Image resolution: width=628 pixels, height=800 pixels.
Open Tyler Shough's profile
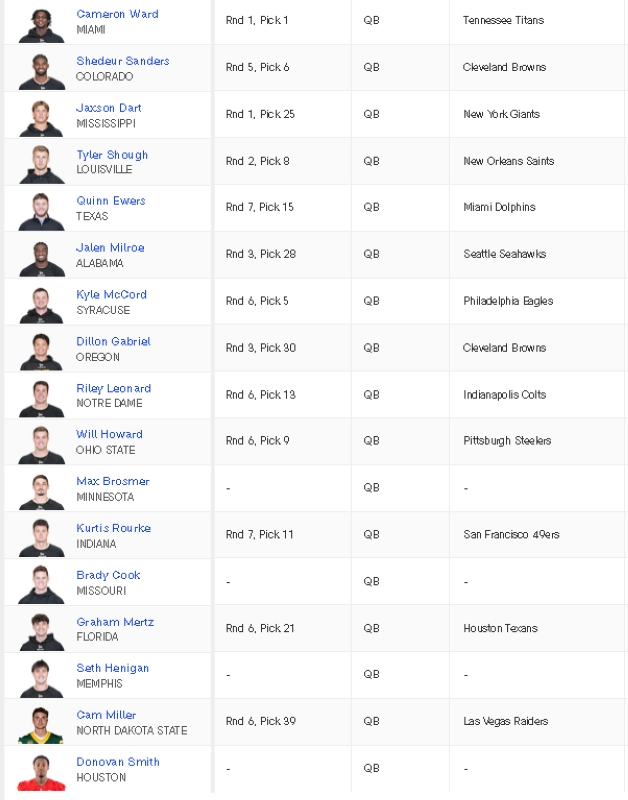(112, 155)
